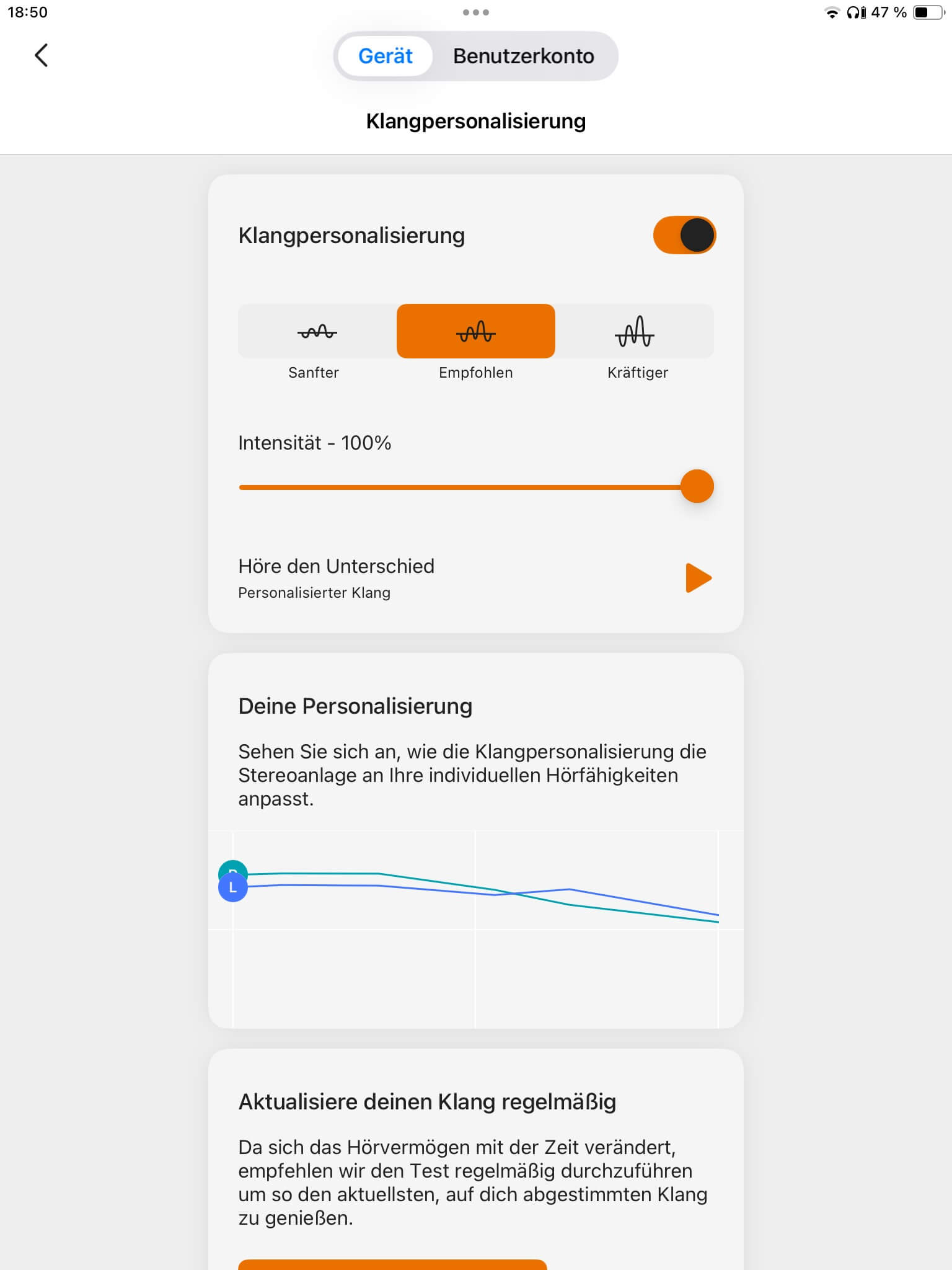Switch to the Benutzerkonto tab
The height and width of the screenshot is (1270, 952).
tap(523, 56)
